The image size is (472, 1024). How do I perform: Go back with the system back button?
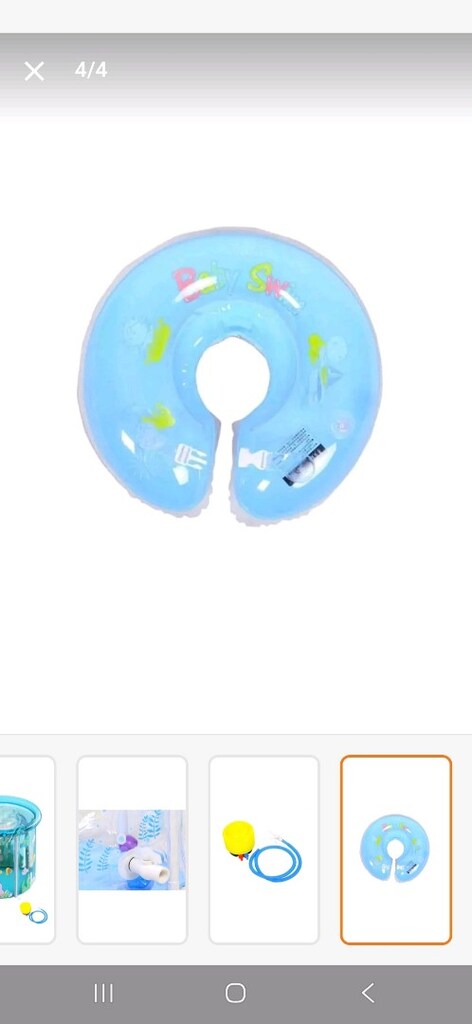(x=368, y=993)
